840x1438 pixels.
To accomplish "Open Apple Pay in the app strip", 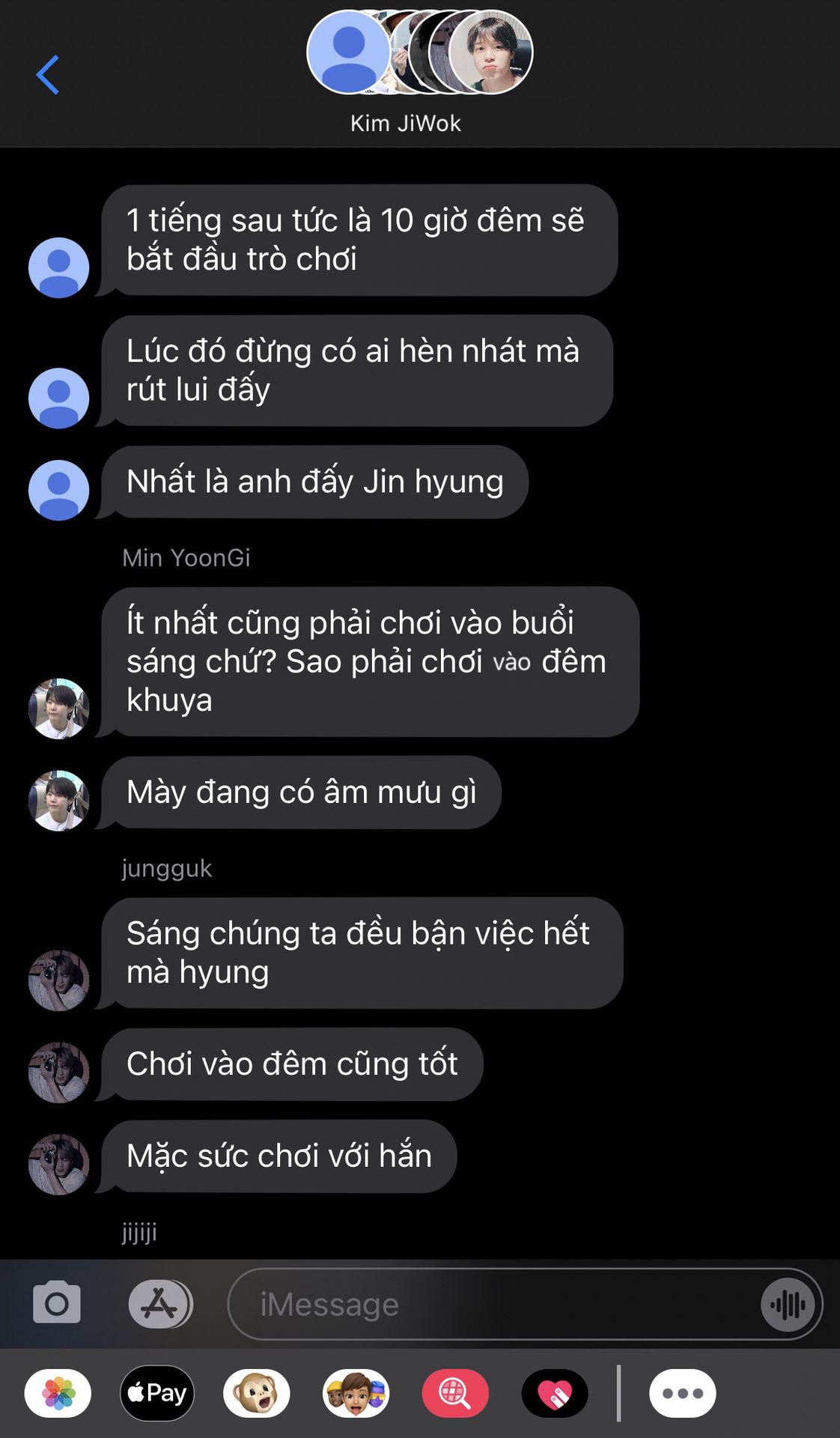I will coord(157,1393).
